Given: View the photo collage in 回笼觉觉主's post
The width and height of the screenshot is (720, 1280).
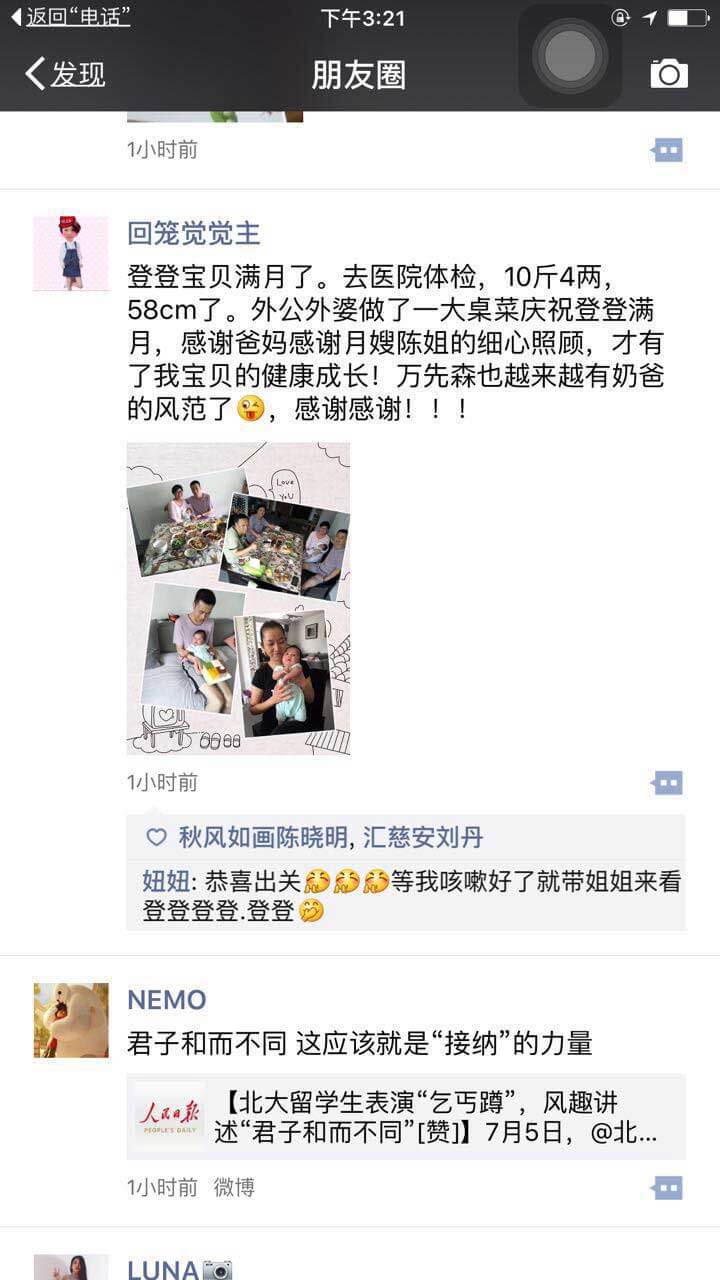Looking at the screenshot, I should click(x=238, y=598).
